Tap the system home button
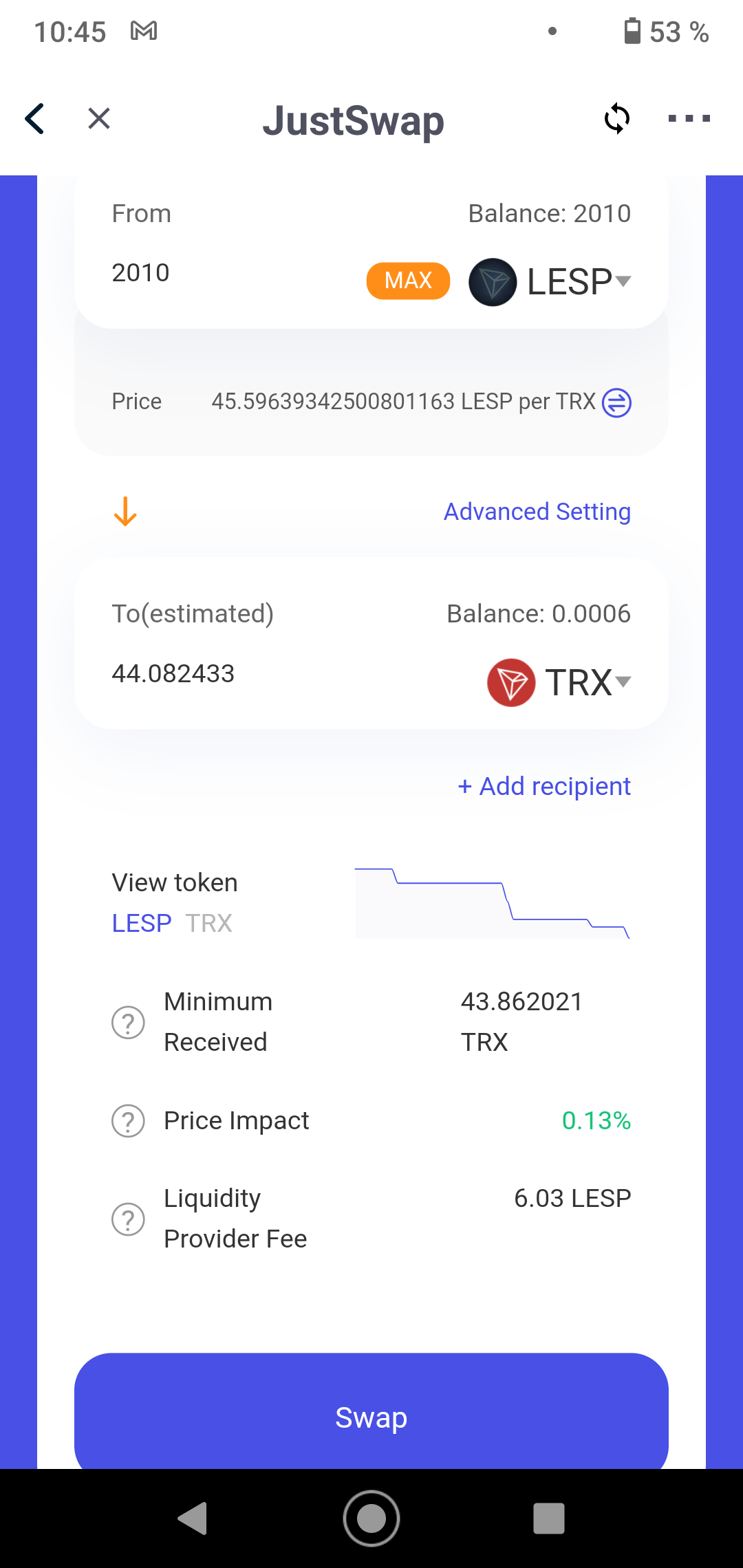 click(371, 1518)
